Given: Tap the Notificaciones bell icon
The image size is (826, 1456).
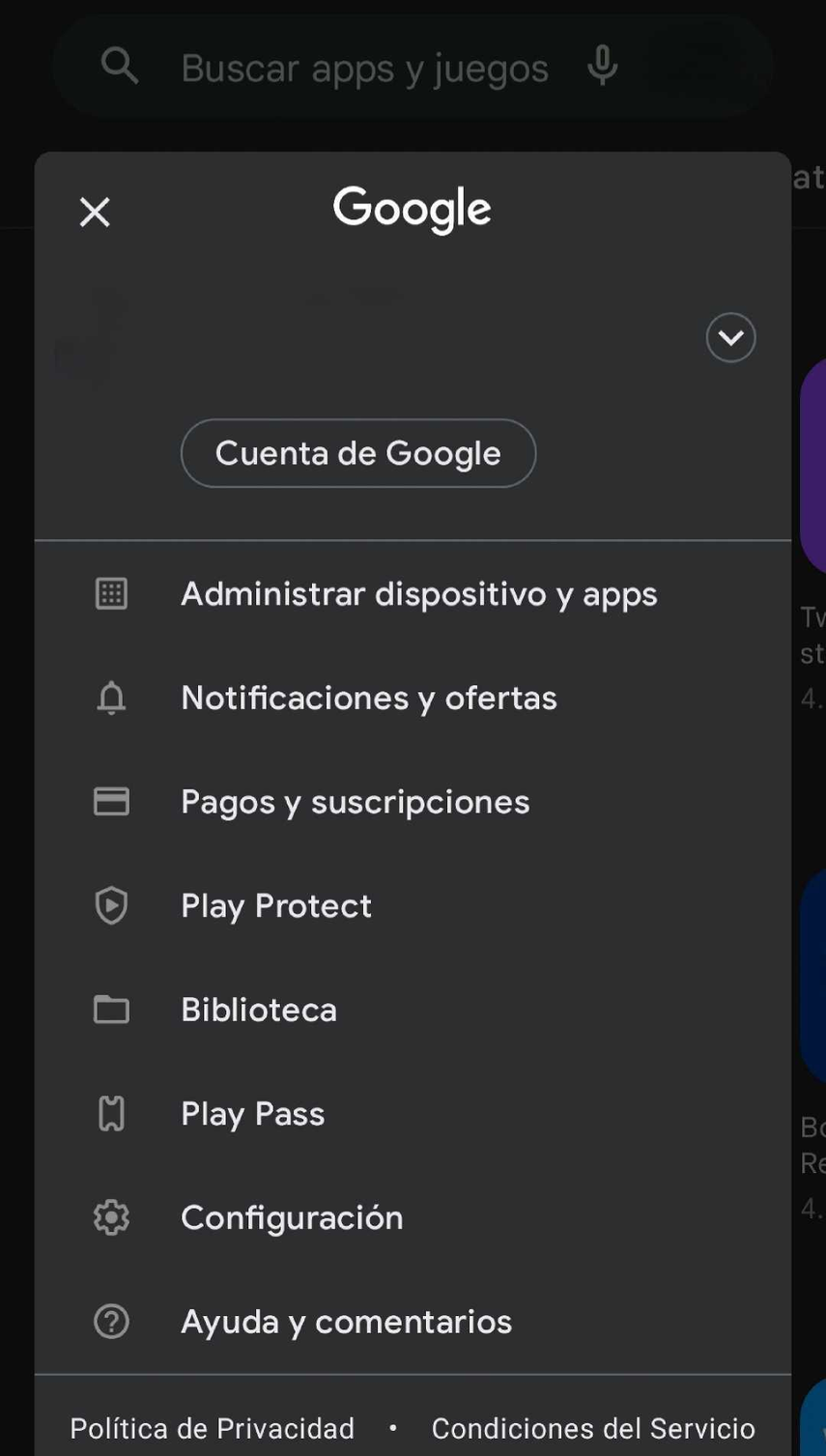Looking at the screenshot, I should (111, 698).
